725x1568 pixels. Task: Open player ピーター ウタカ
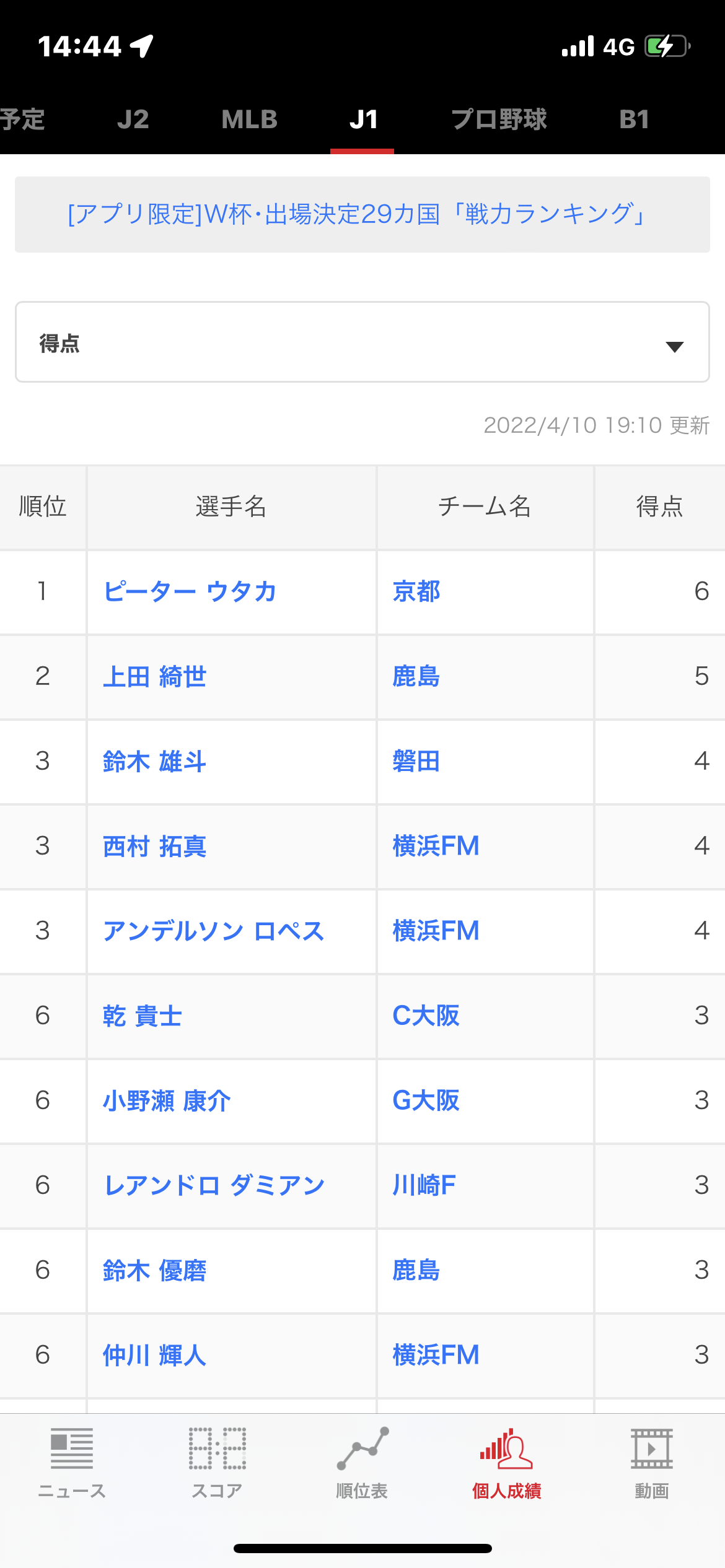coord(190,591)
